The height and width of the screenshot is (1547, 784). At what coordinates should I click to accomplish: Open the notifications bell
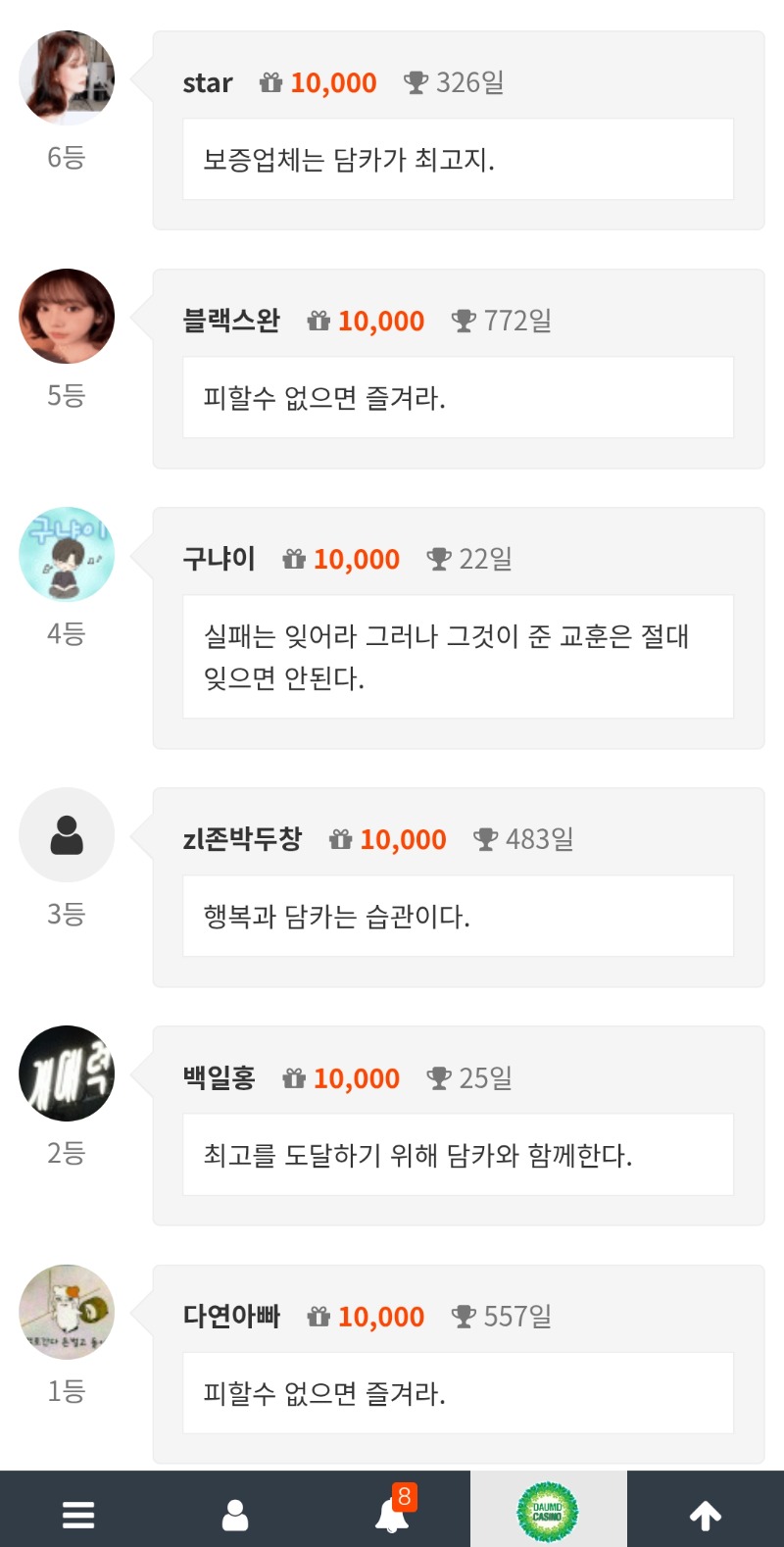tap(392, 1515)
